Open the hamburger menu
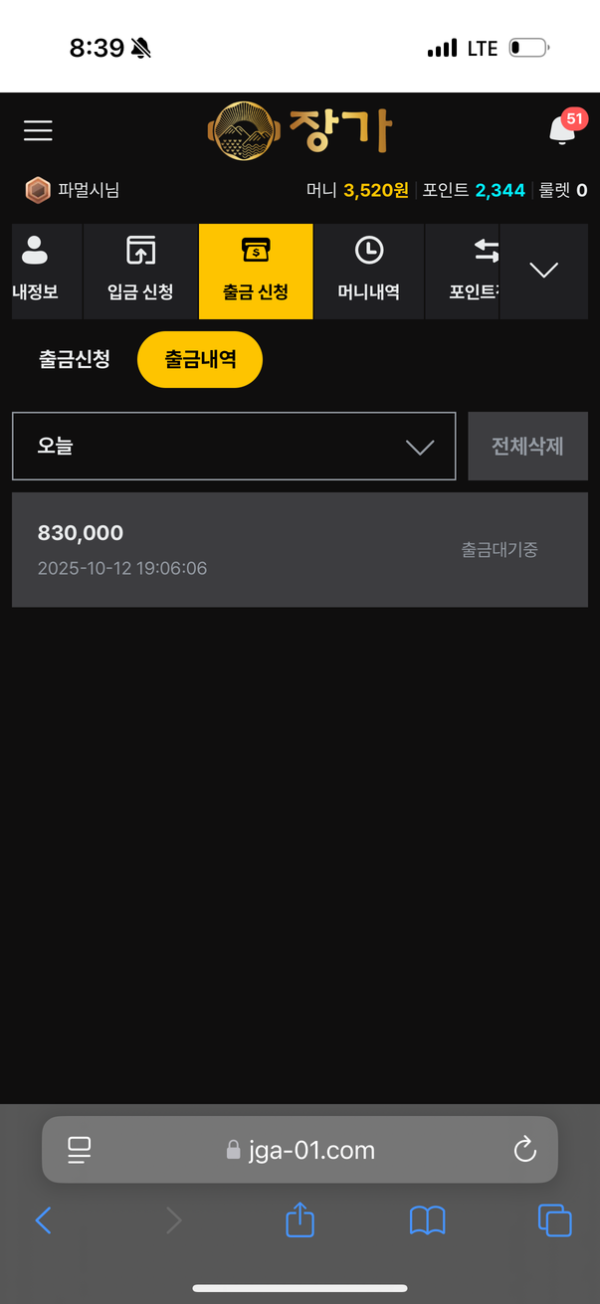Image resolution: width=600 pixels, height=1304 pixels. [x=38, y=130]
